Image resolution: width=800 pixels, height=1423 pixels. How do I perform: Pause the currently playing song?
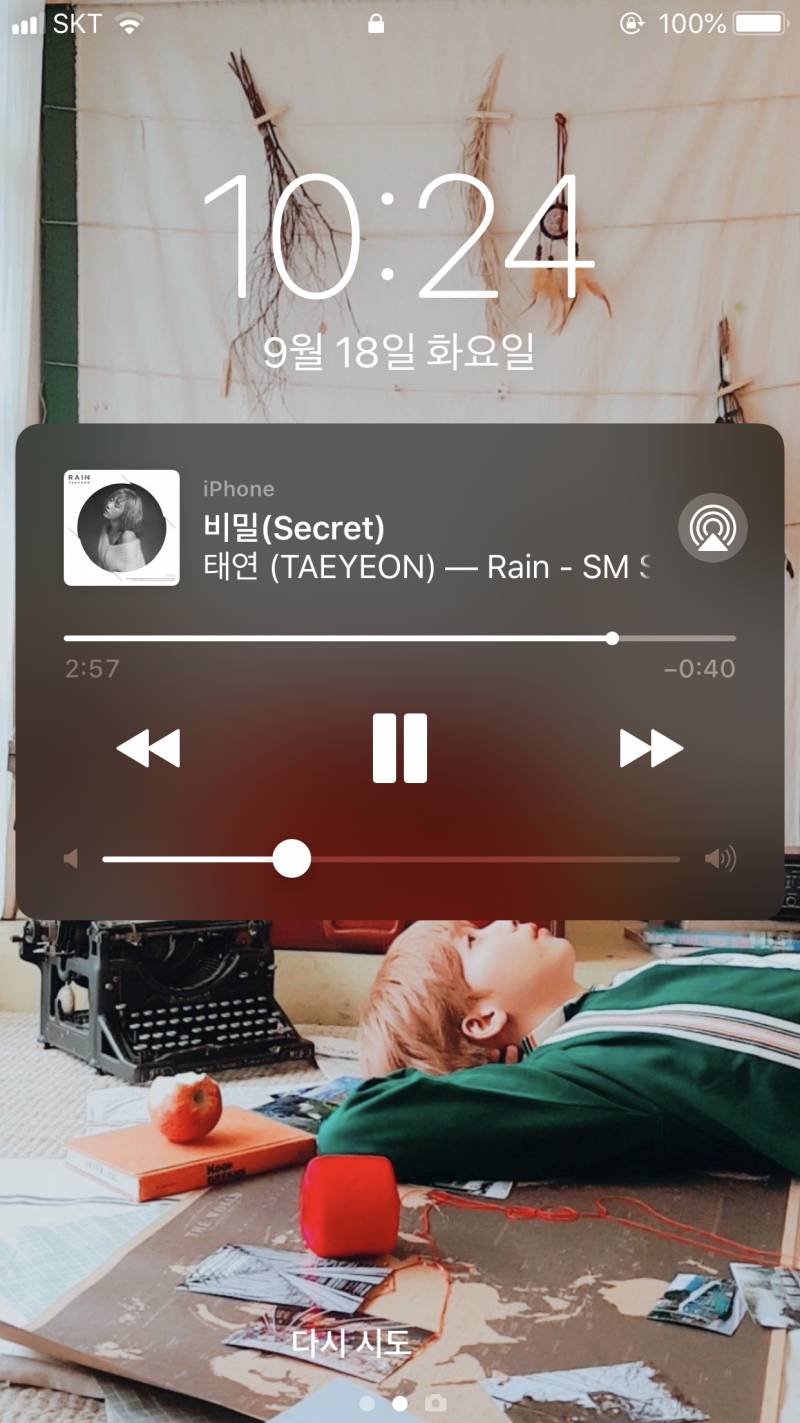(400, 747)
